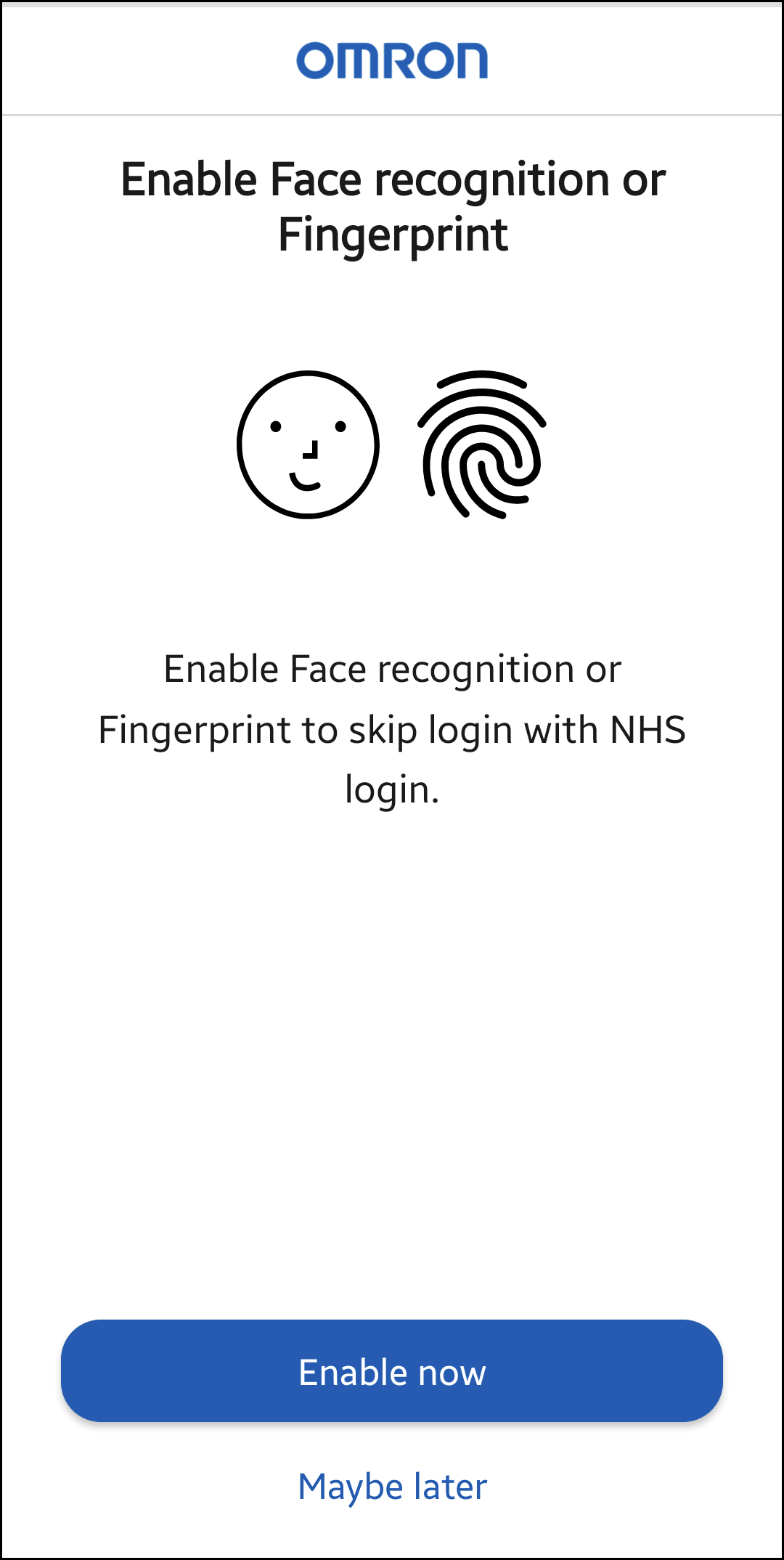Click the left eye of the face icon

275,426
